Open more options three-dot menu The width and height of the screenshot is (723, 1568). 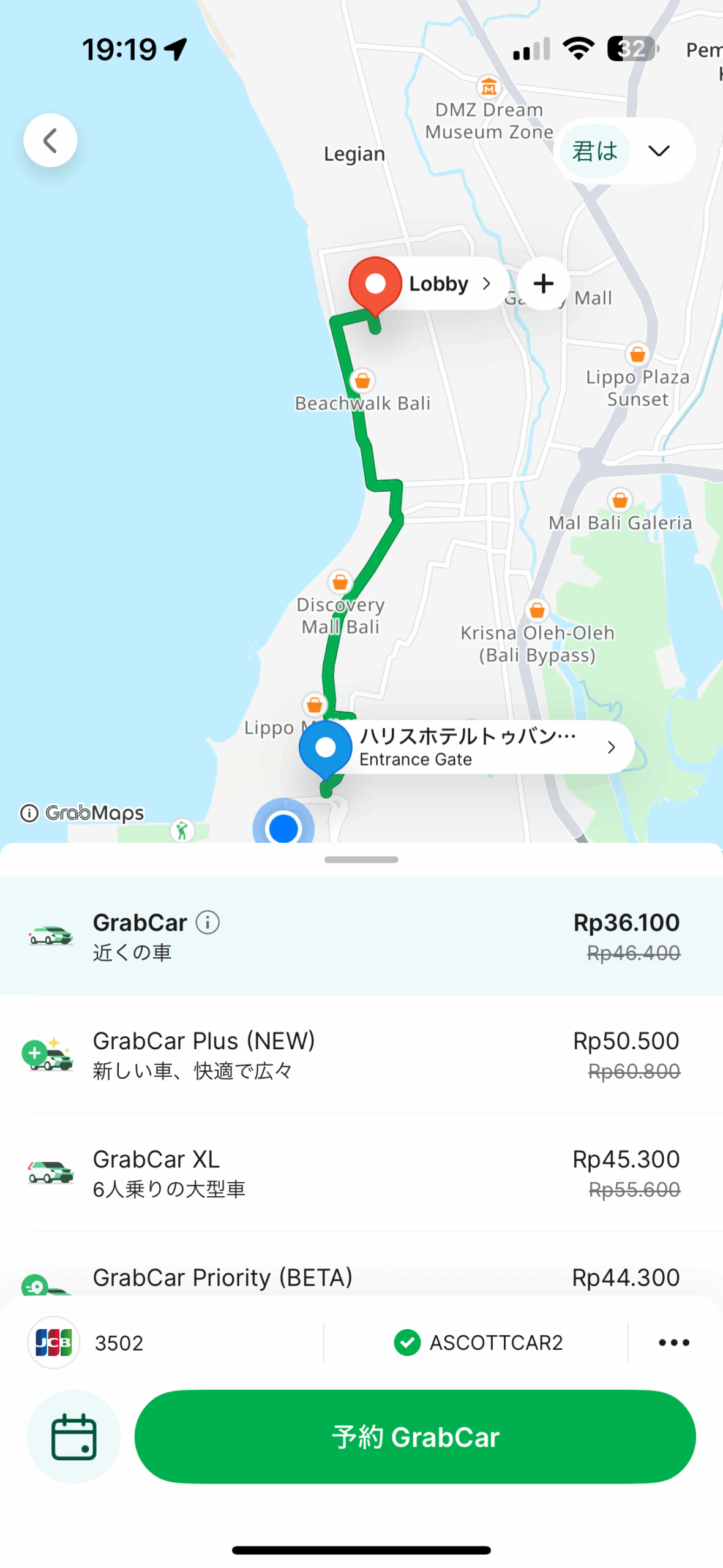[673, 1343]
